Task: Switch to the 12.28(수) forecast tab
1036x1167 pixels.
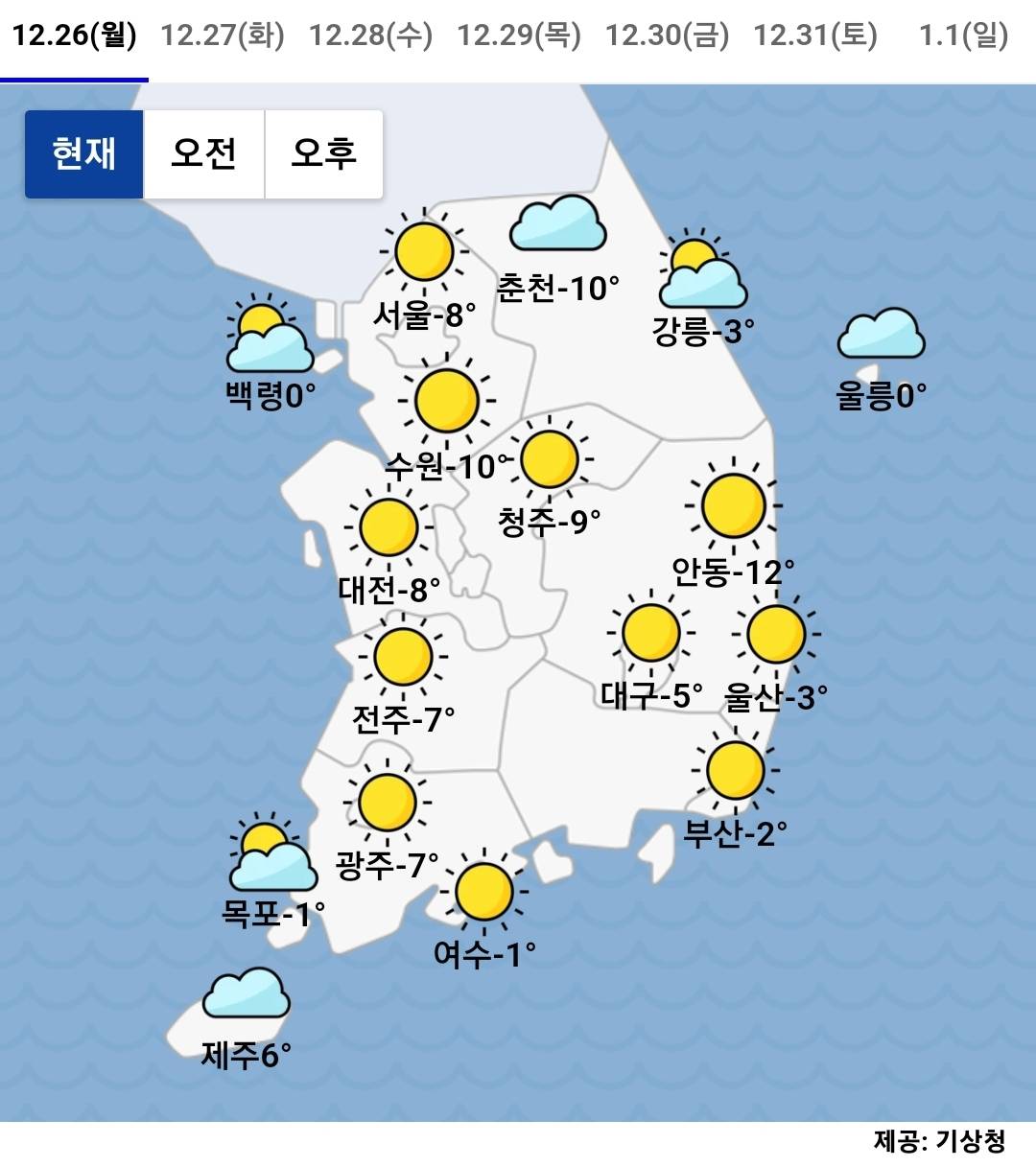Action: (370, 36)
